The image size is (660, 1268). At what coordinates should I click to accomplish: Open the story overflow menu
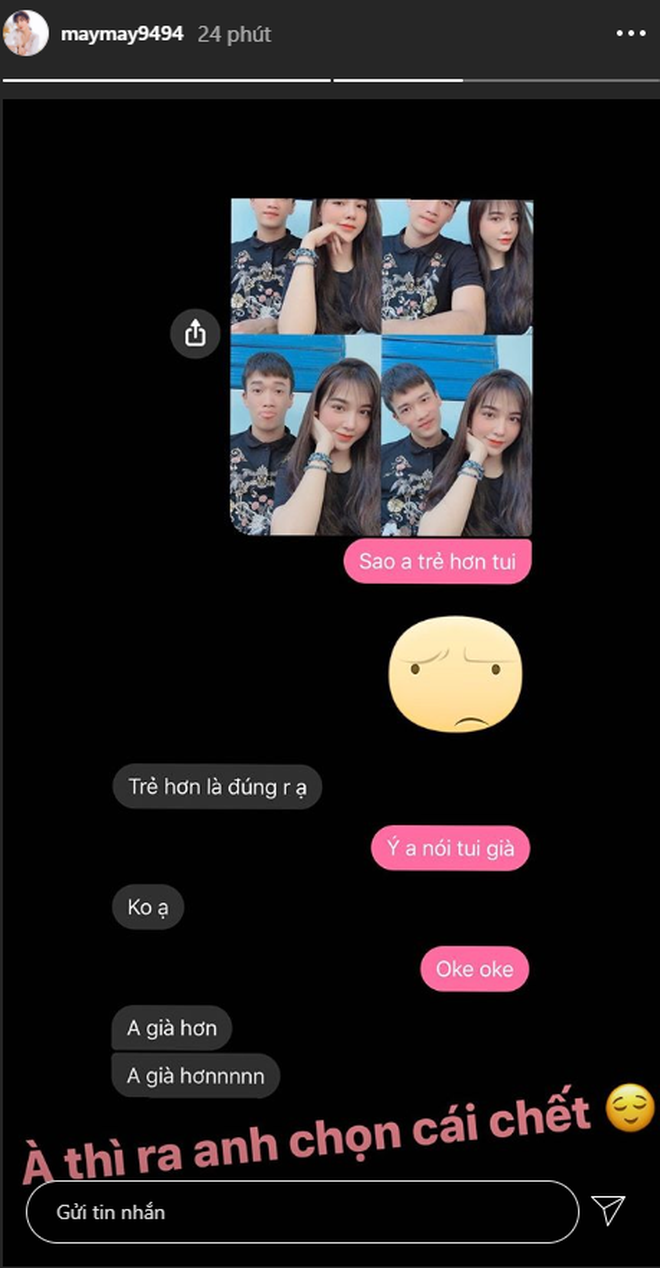[x=630, y=34]
